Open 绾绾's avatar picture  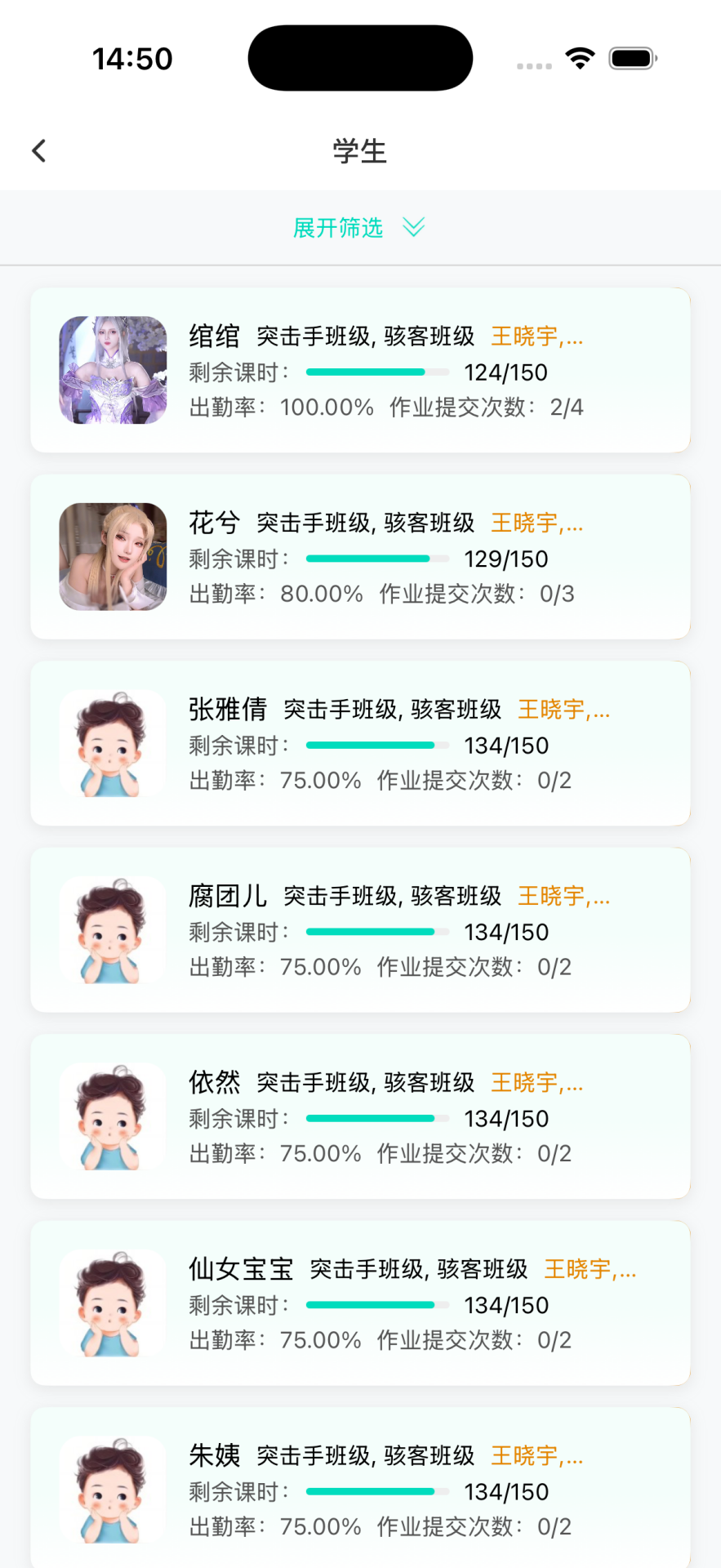112,370
